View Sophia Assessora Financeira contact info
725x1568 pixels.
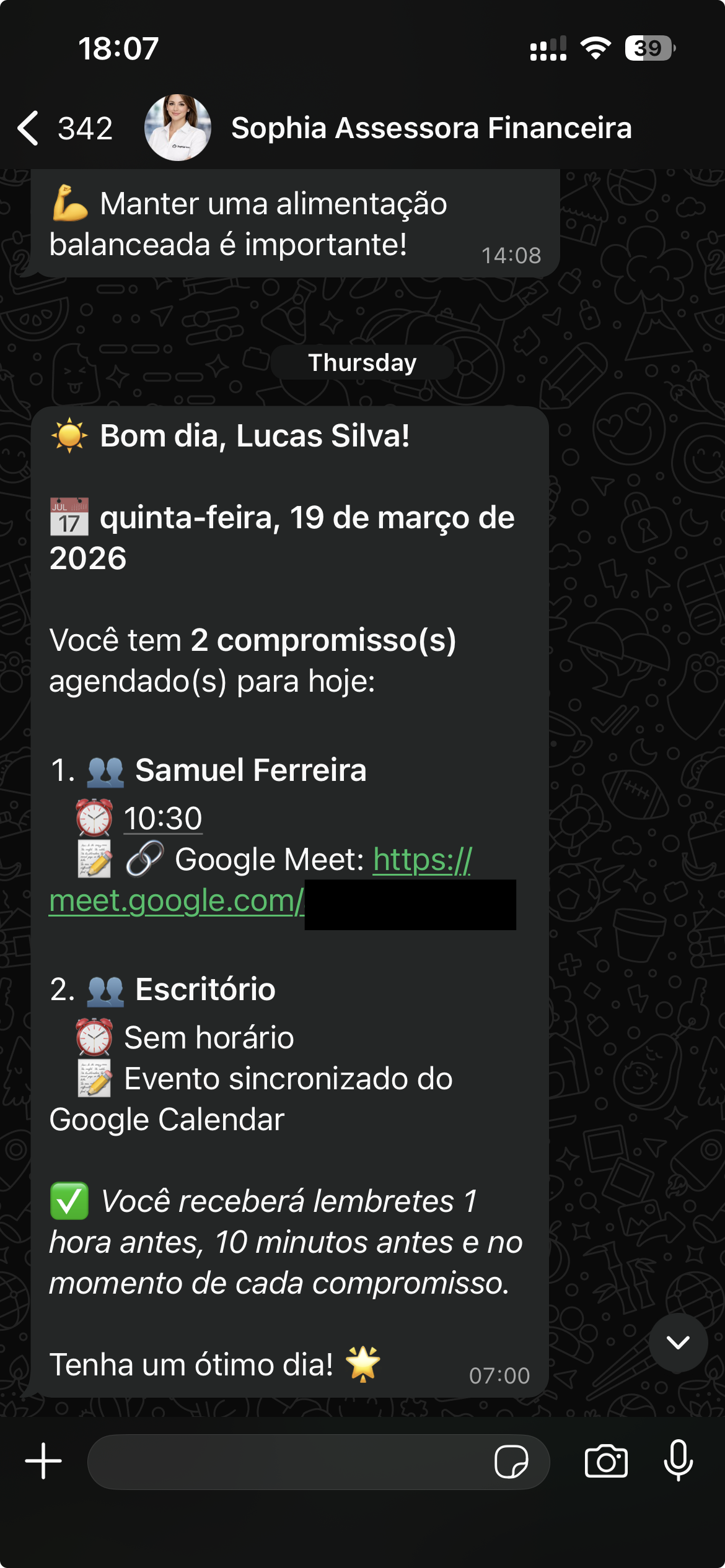[431, 128]
